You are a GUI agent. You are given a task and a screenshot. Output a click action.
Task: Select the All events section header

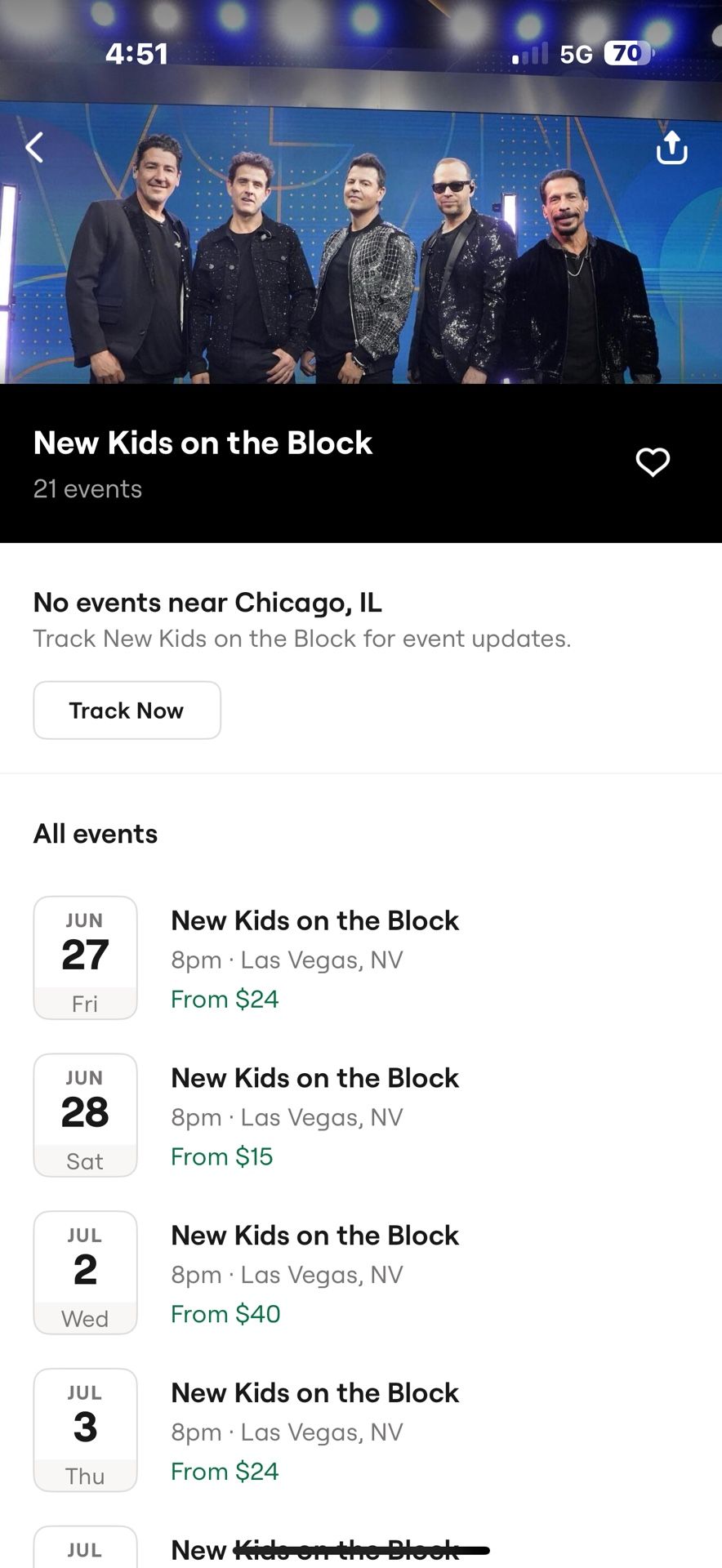click(x=95, y=833)
